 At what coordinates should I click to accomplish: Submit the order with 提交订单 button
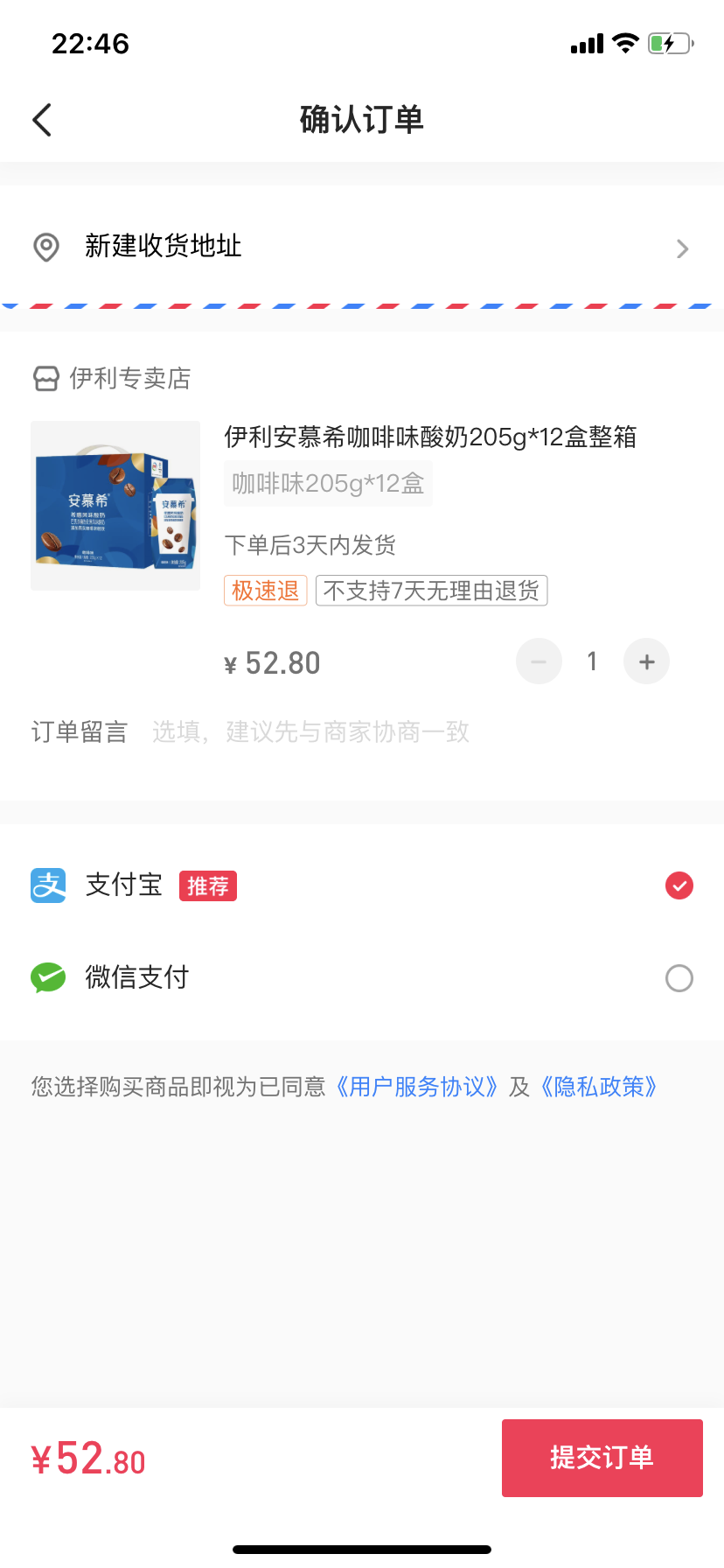tap(602, 1457)
